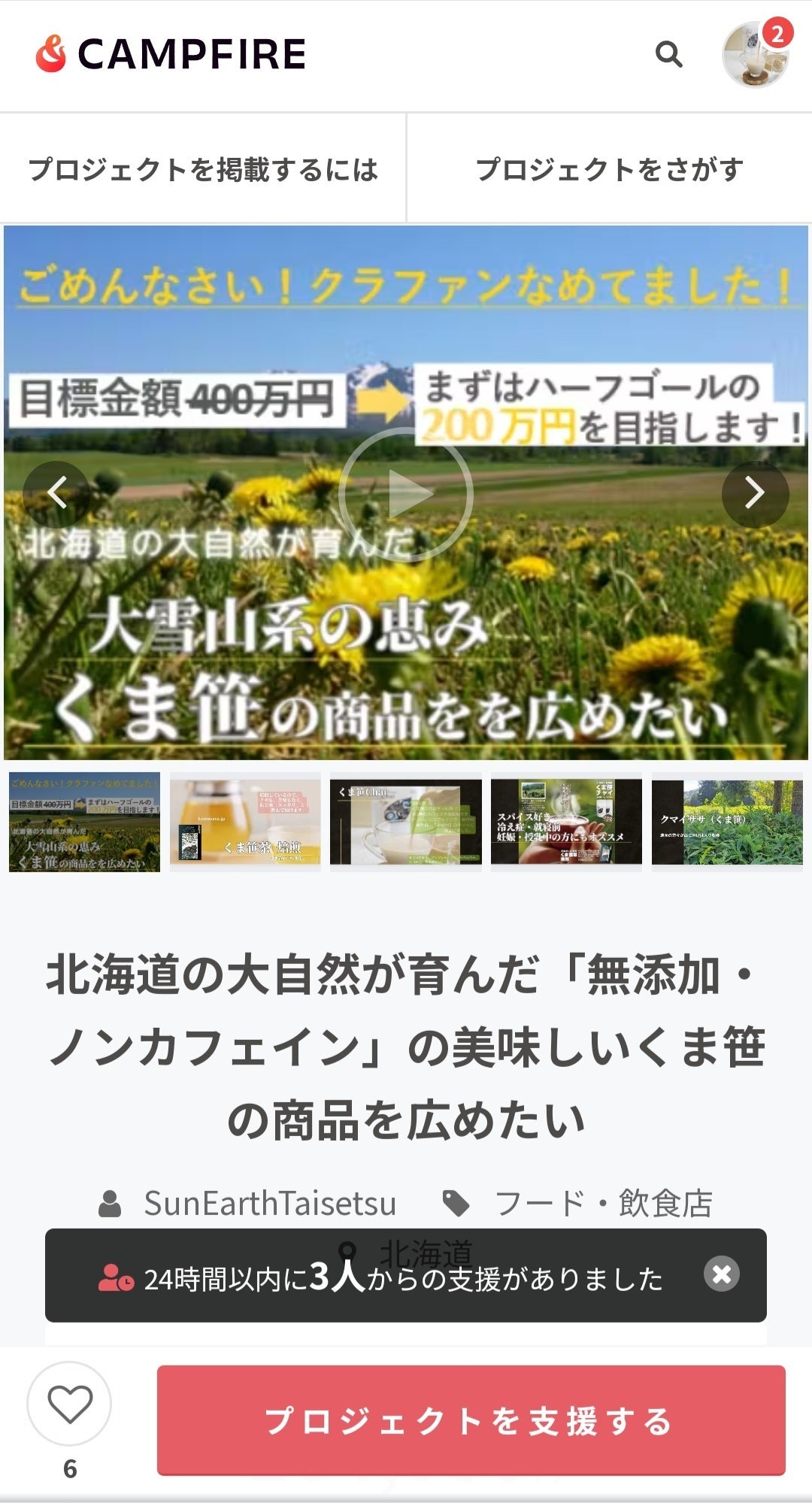Select the スパイス好き thumbnail
Image resolution: width=812 pixels, height=1503 pixels.
point(566,822)
